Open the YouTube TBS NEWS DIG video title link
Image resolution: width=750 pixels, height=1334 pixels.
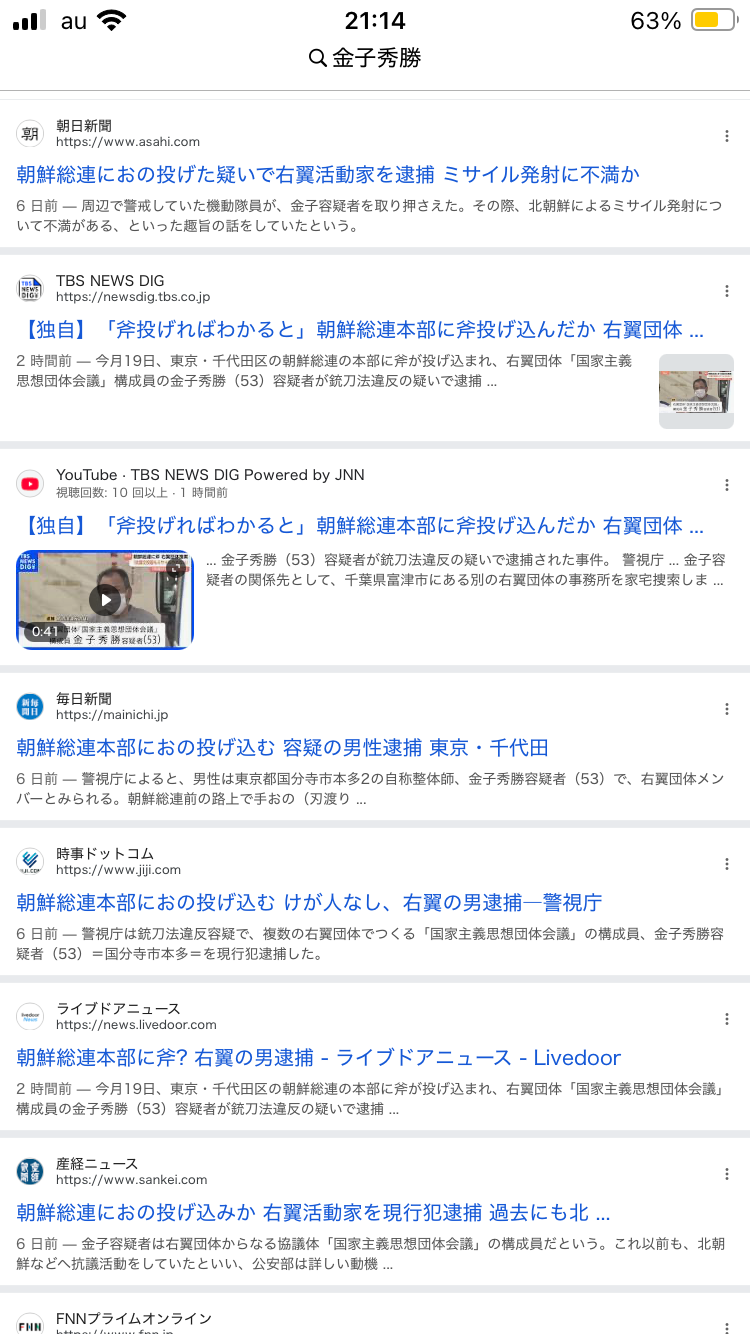pyautogui.click(x=360, y=525)
